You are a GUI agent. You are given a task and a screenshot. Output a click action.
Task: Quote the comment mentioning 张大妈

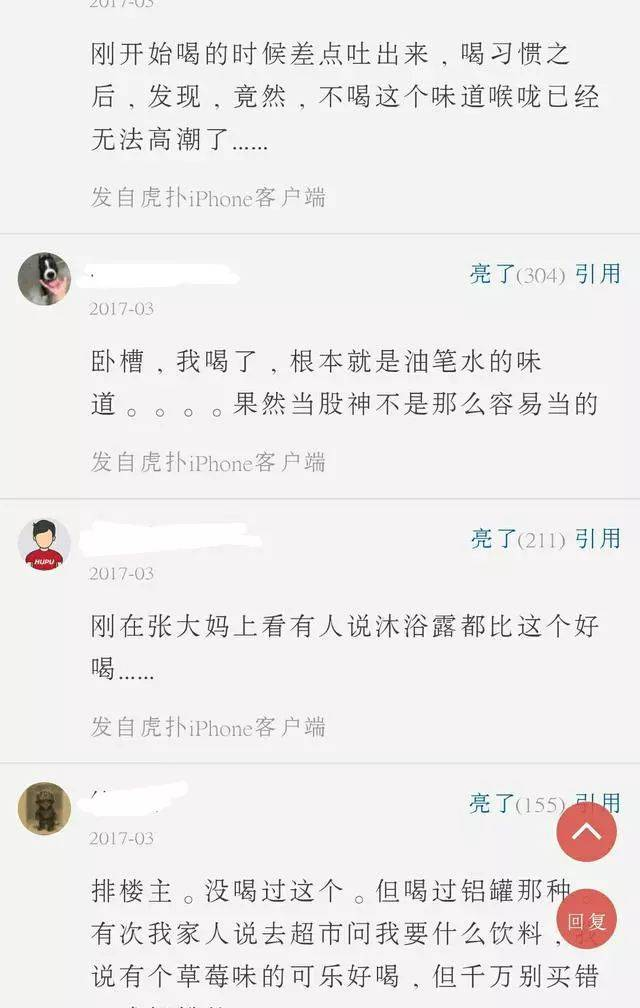pos(597,539)
